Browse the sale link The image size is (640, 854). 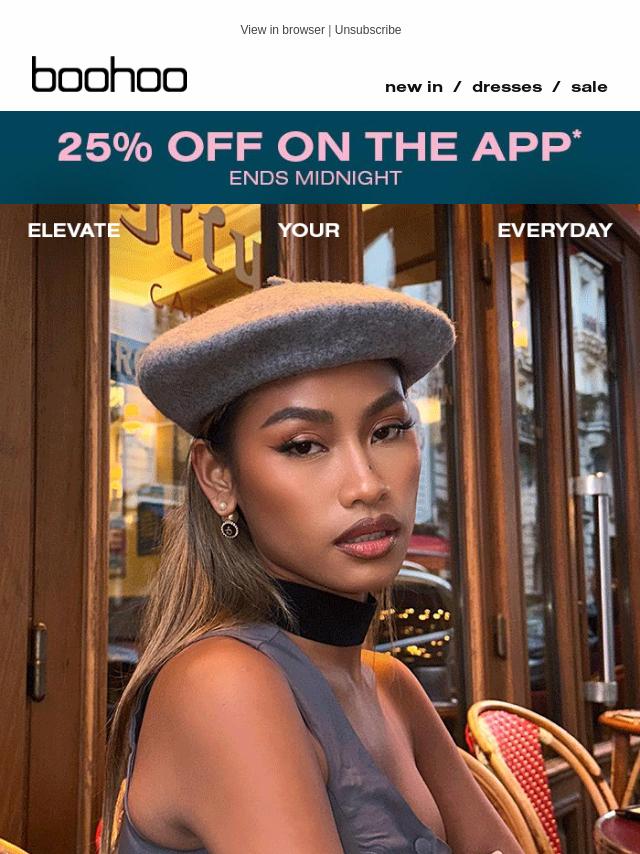click(x=589, y=87)
